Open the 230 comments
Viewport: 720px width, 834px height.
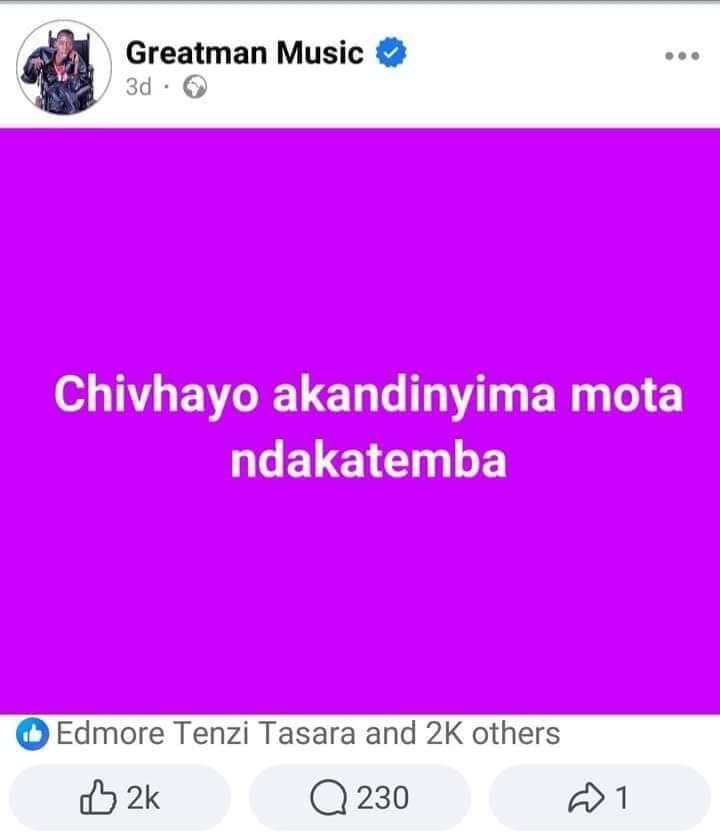tap(360, 798)
